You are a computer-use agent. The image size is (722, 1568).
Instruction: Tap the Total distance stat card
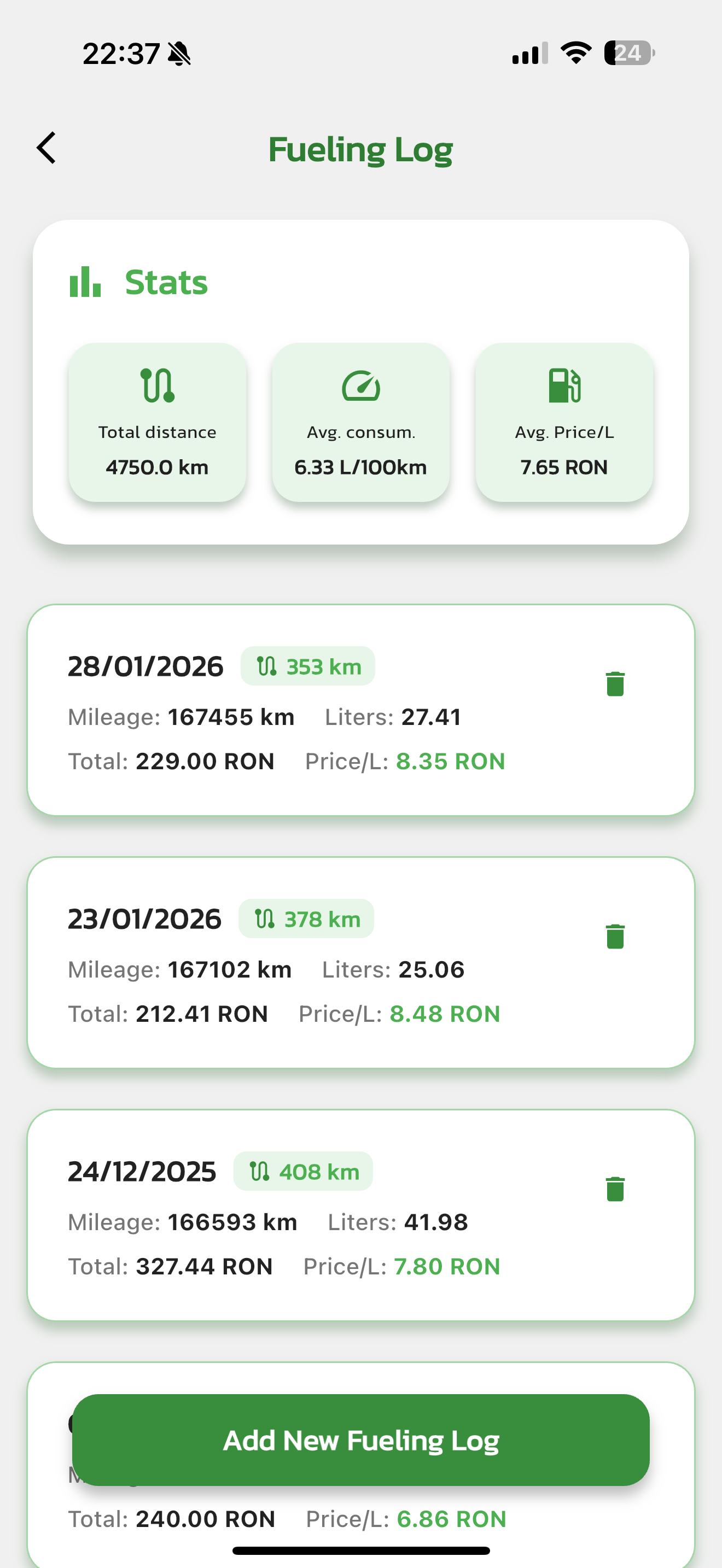(157, 422)
